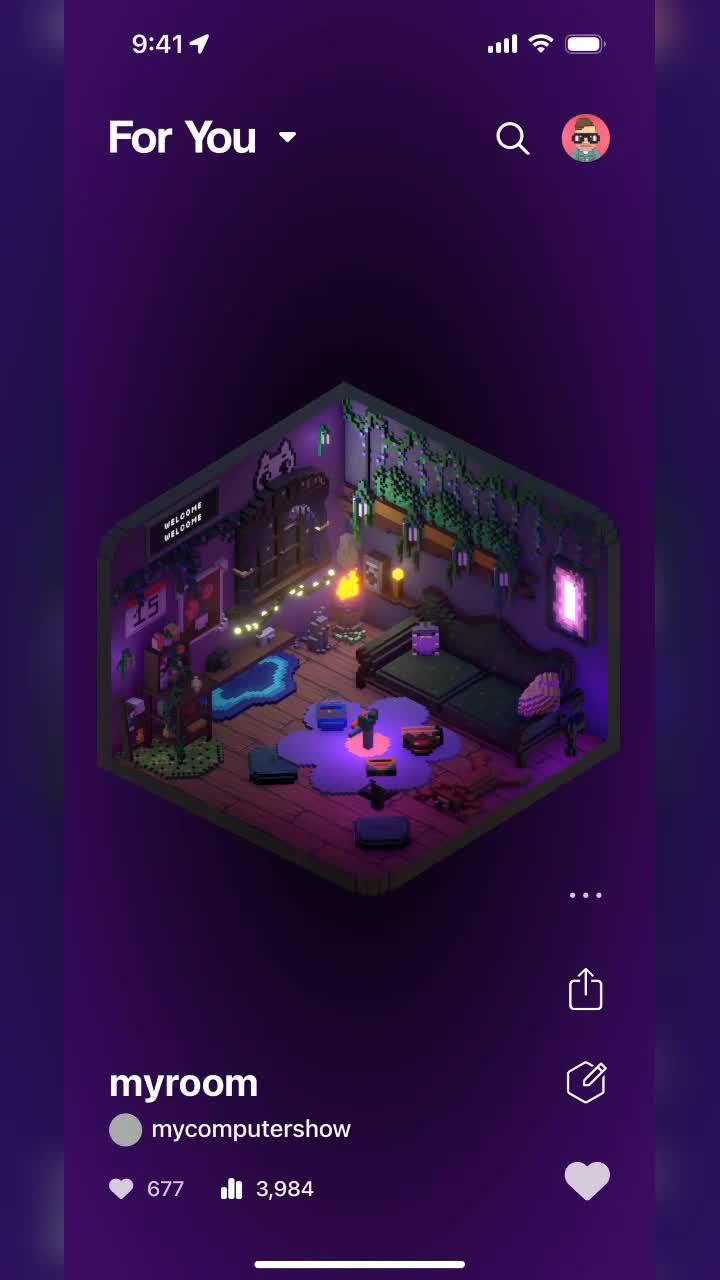The height and width of the screenshot is (1280, 720).
Task: Open the myroom post title
Action: [x=183, y=1082]
